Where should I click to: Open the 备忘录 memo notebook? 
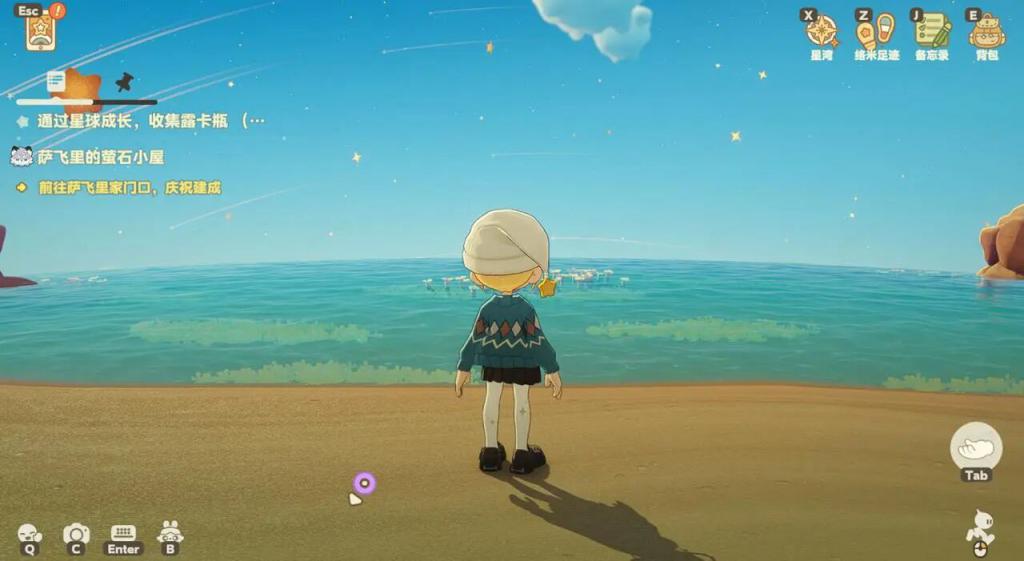click(x=931, y=31)
